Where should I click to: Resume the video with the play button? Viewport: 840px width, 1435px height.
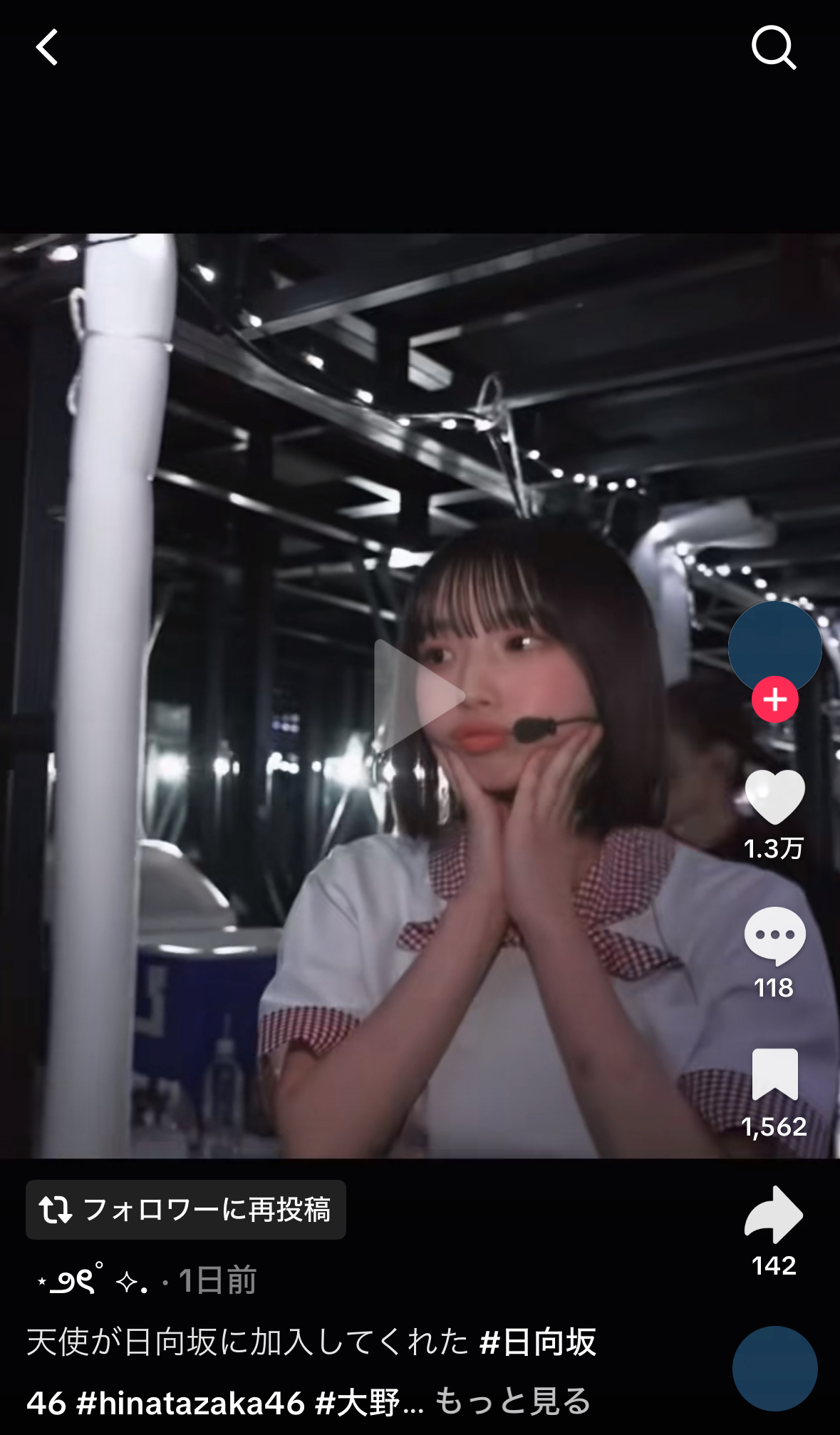click(x=419, y=695)
